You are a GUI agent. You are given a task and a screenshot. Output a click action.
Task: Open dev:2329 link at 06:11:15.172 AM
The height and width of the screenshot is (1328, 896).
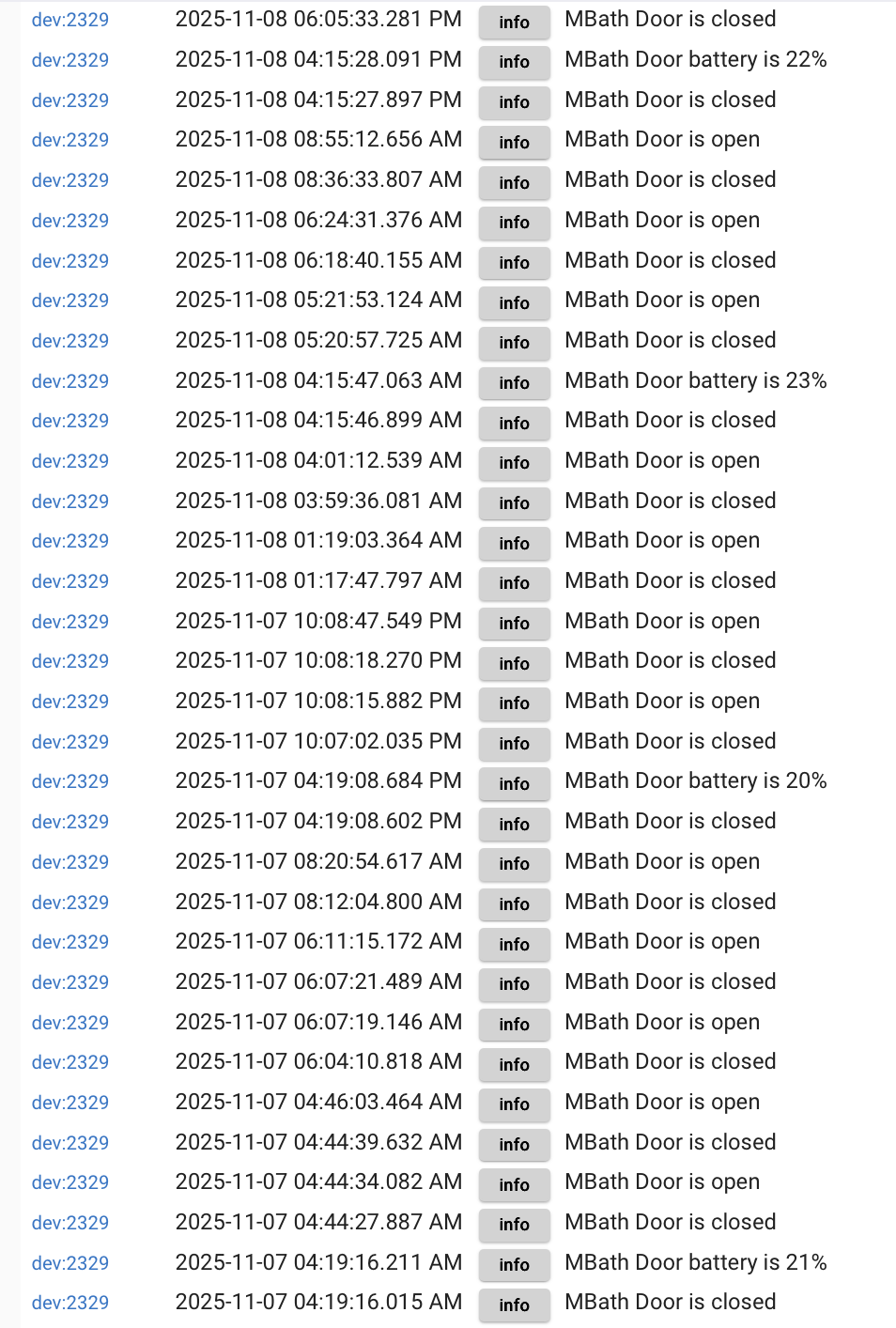(x=70, y=942)
